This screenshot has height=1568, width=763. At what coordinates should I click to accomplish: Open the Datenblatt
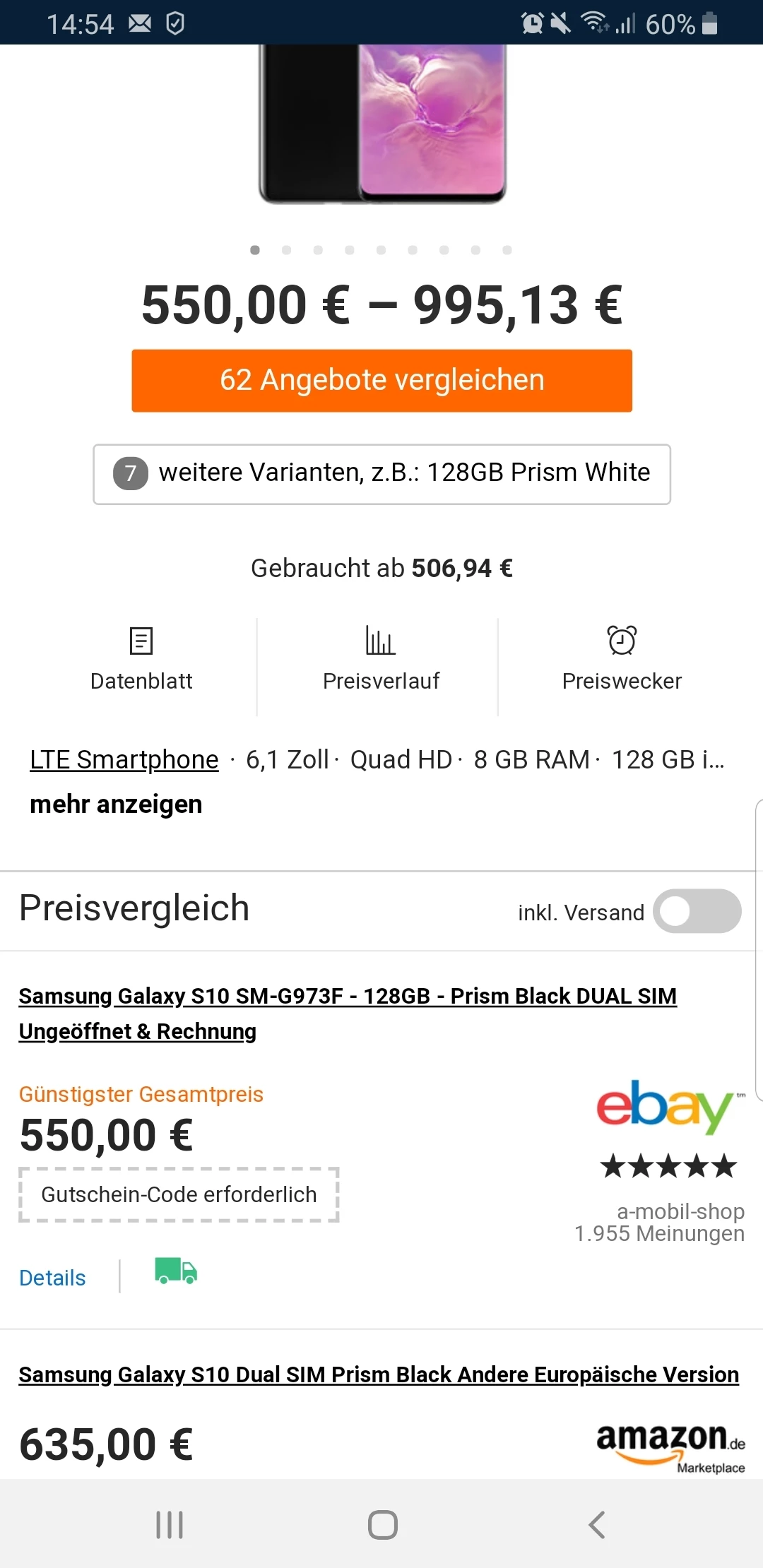click(141, 660)
